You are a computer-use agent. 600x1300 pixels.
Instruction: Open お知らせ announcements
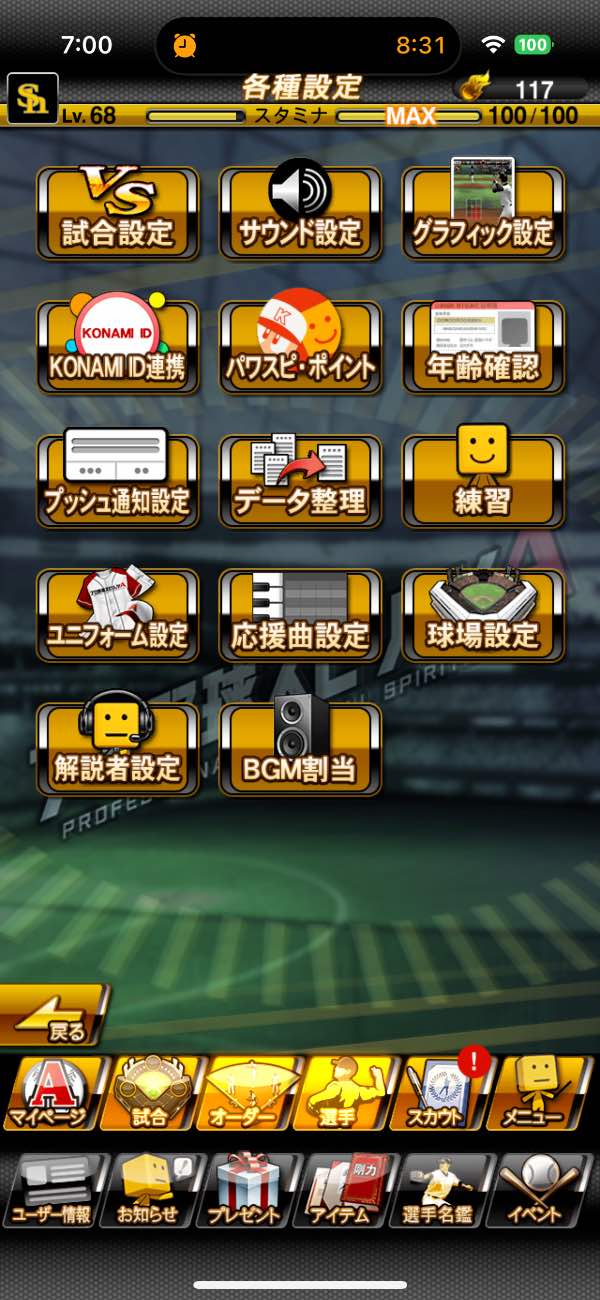click(x=152, y=1191)
